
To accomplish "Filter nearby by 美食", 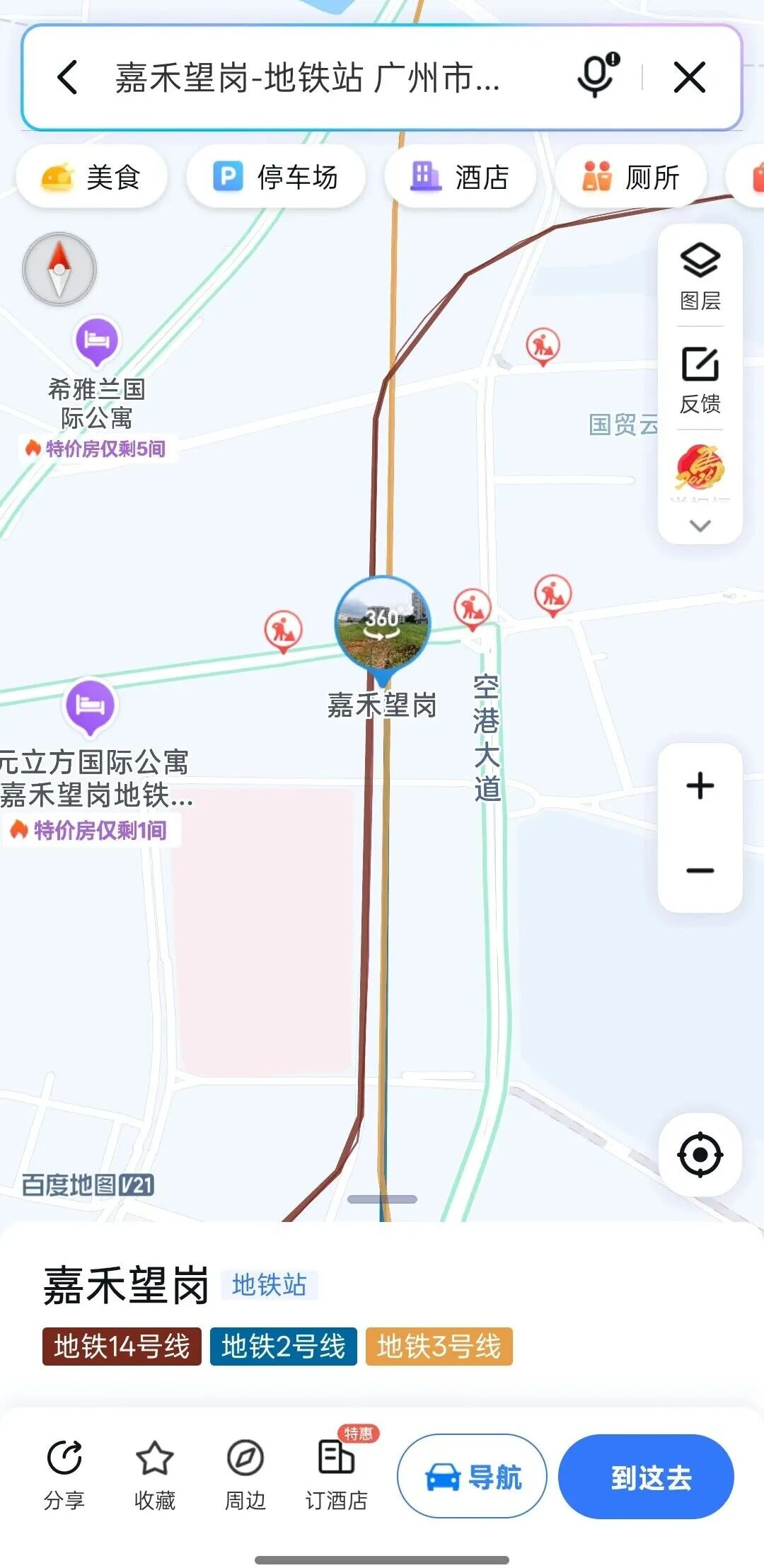I will (x=92, y=177).
